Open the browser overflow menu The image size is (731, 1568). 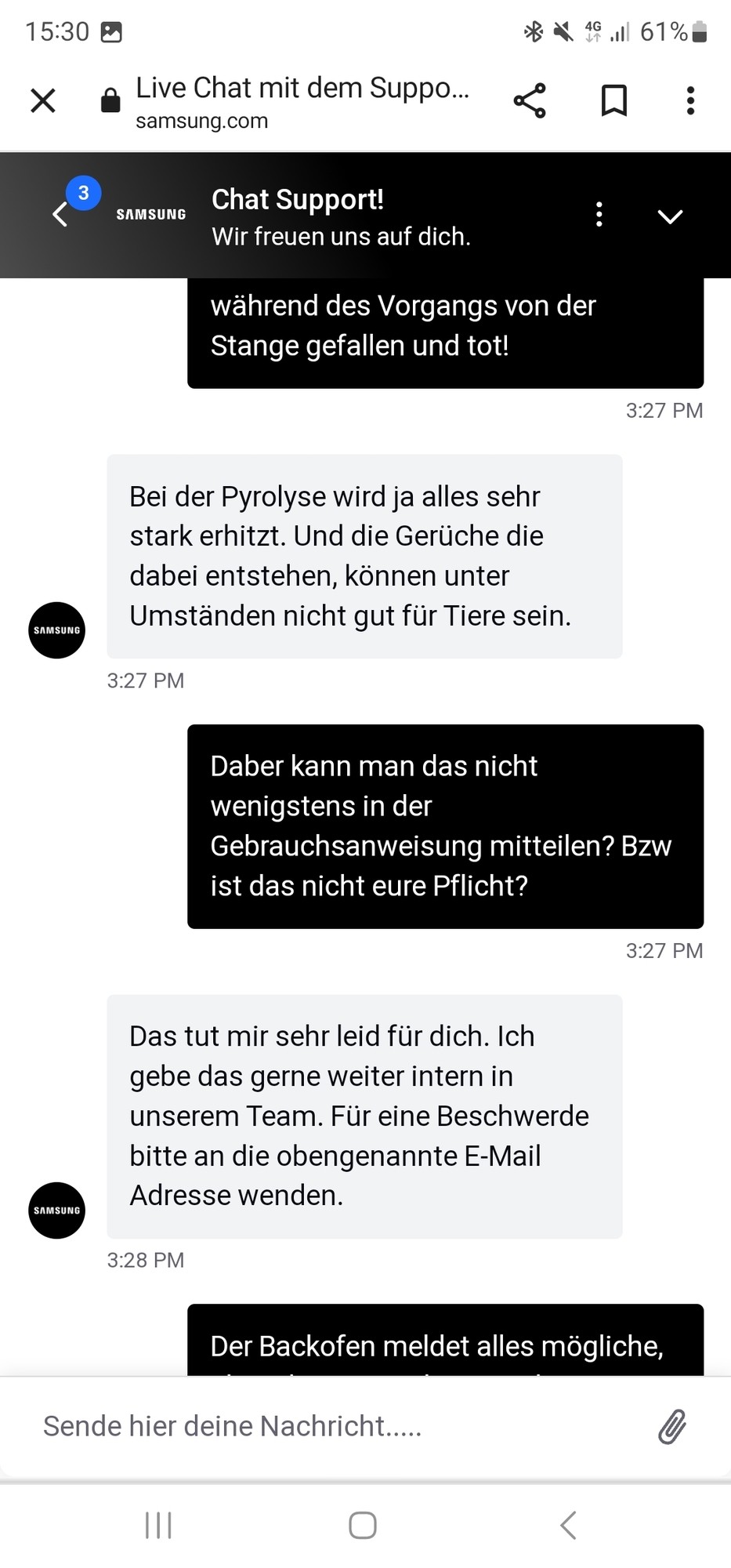point(690,100)
